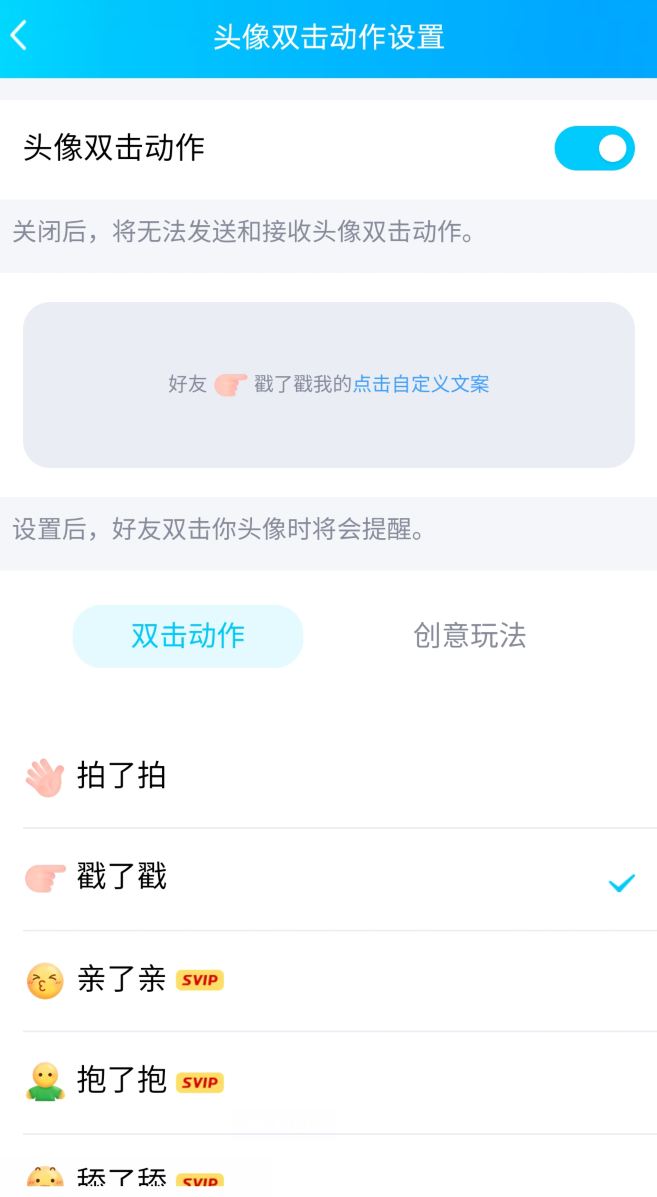Go back using the top-left arrow
The height and width of the screenshot is (1197, 657).
[19, 37]
